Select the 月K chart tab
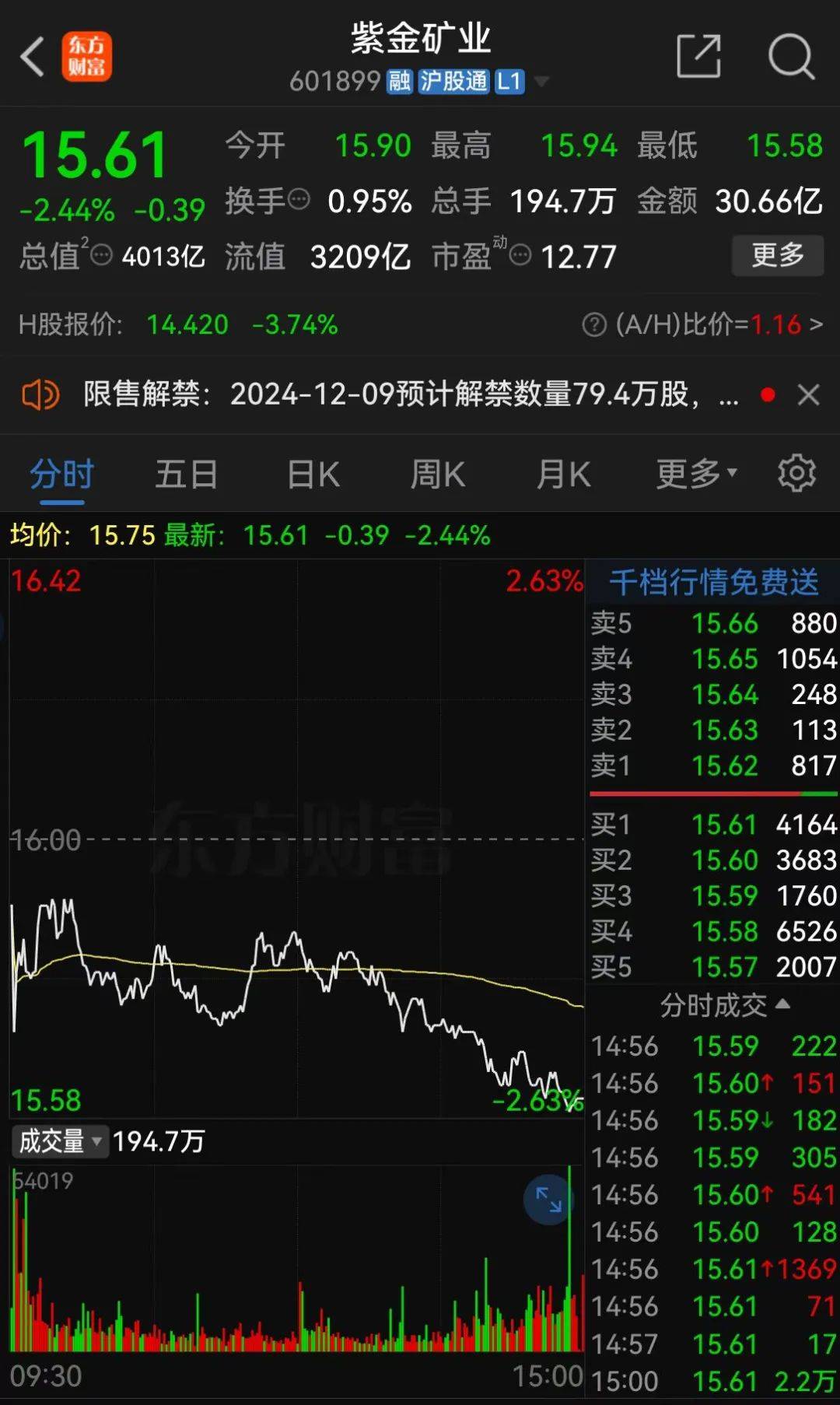The width and height of the screenshot is (840, 1405). [563, 475]
